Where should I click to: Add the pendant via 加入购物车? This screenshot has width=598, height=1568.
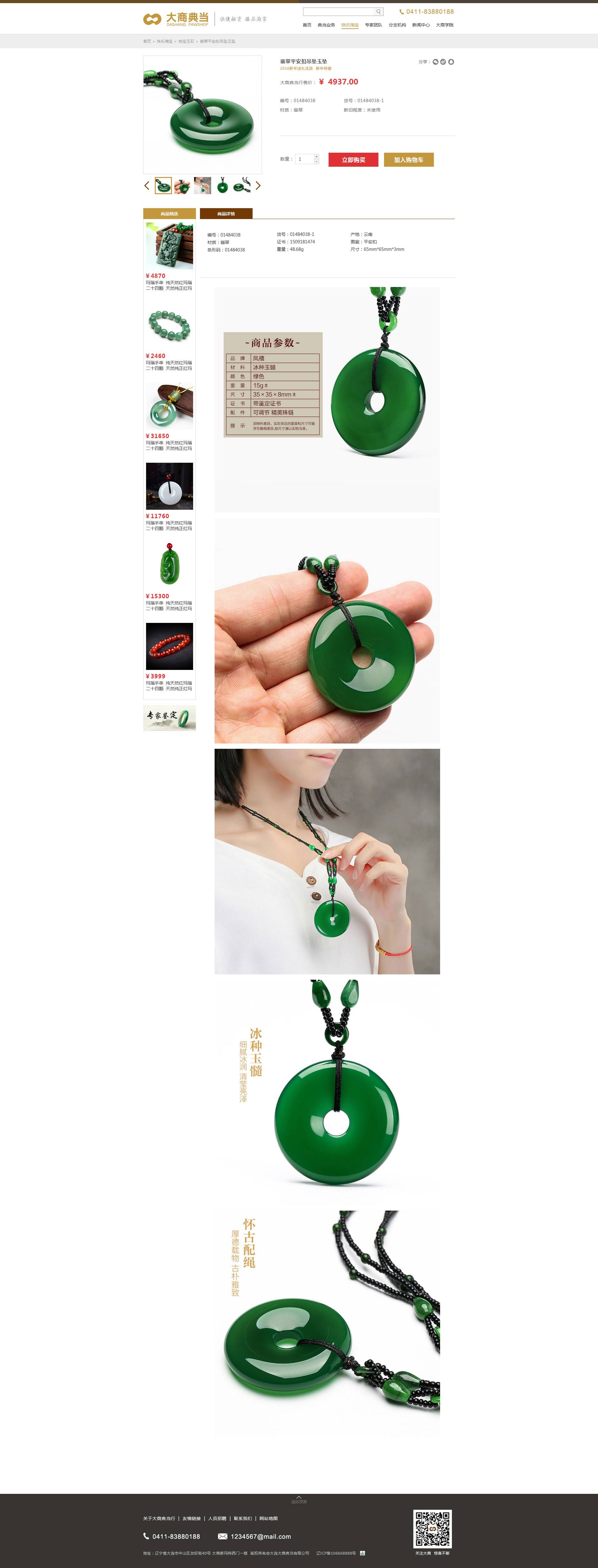(408, 160)
